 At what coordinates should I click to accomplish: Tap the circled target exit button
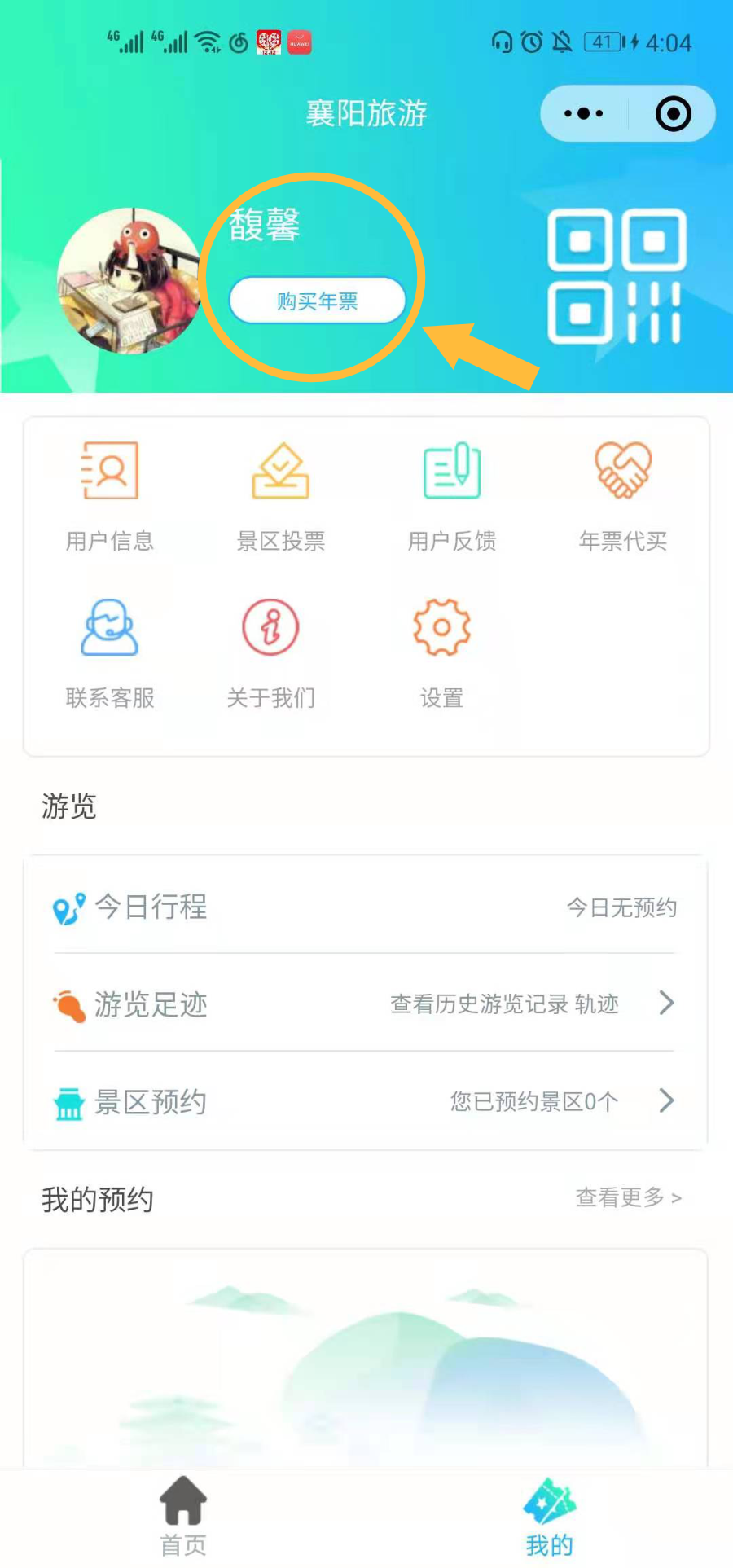(673, 113)
